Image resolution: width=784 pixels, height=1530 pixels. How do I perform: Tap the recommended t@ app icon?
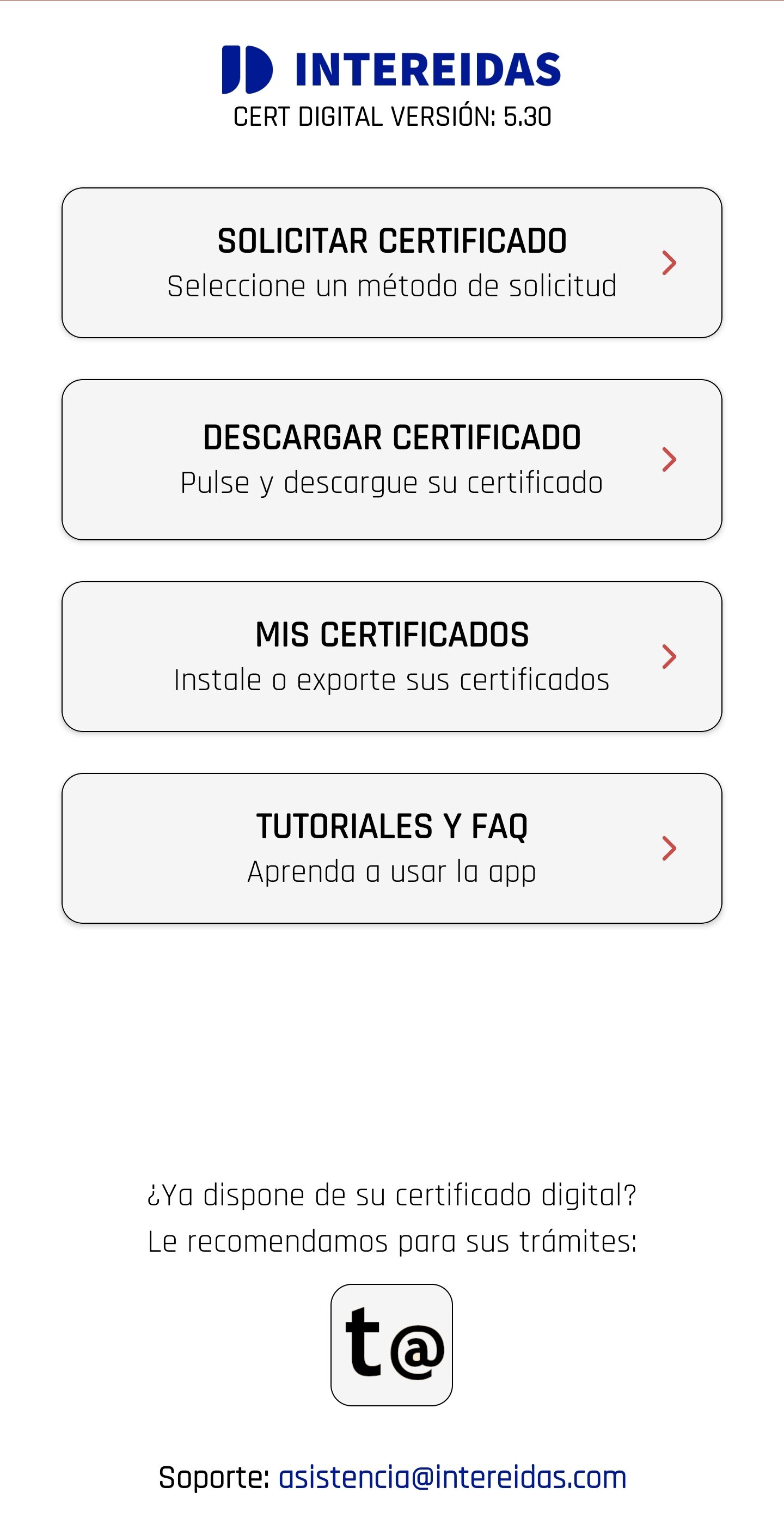[391, 1345]
